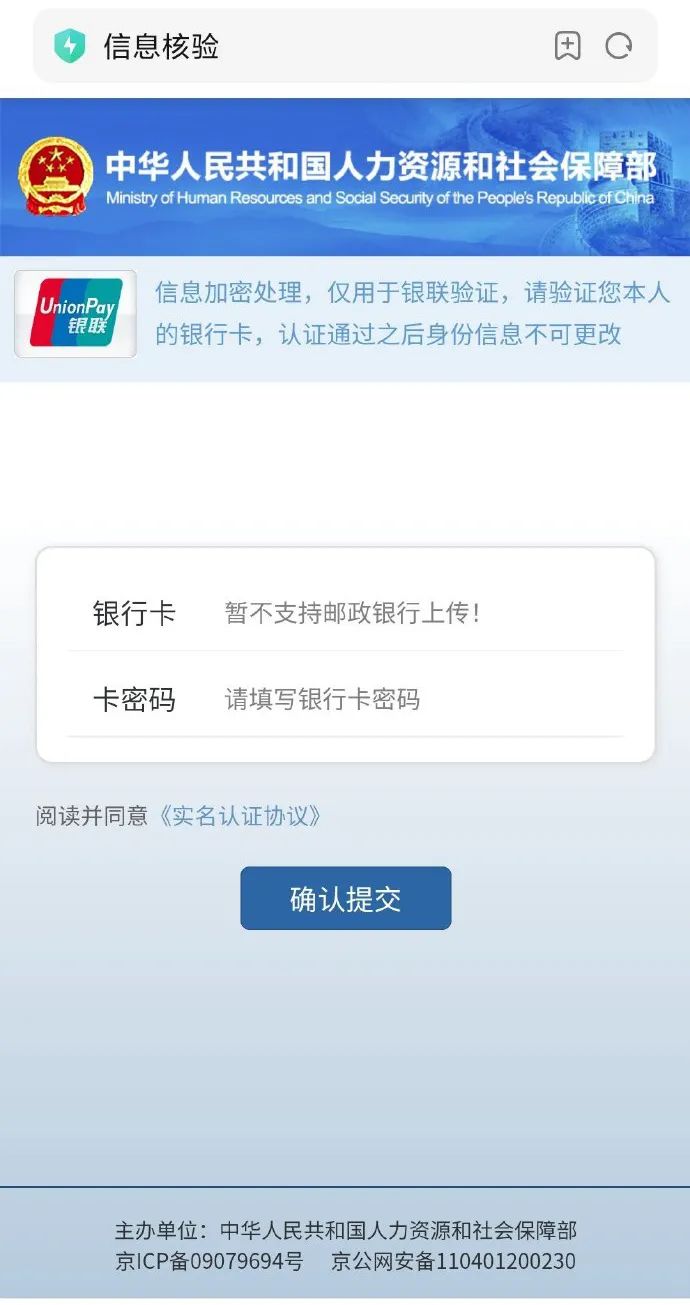Open the green security shield icon
Viewport: 690px width, 1305px height.
pos(70,46)
